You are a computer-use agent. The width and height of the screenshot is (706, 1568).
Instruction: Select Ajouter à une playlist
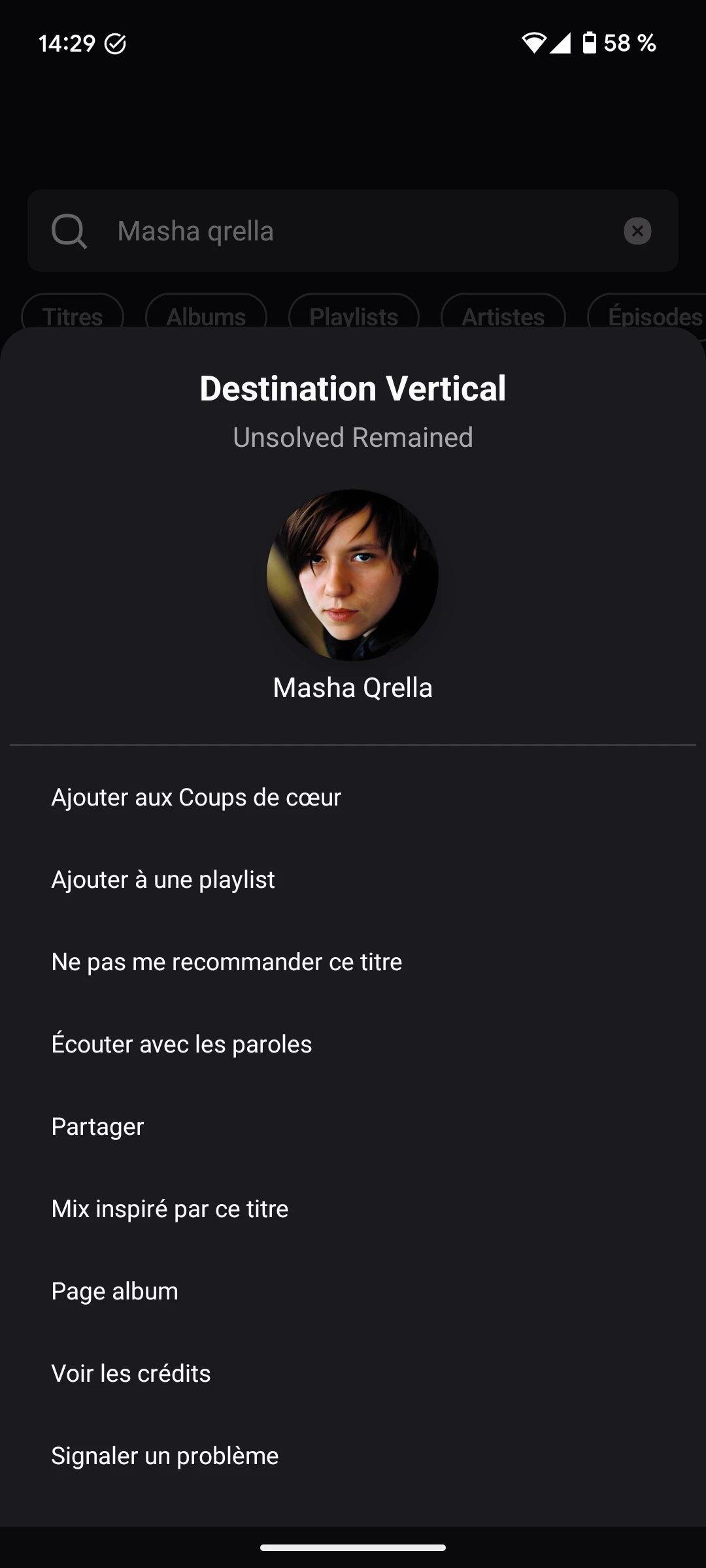click(x=163, y=879)
